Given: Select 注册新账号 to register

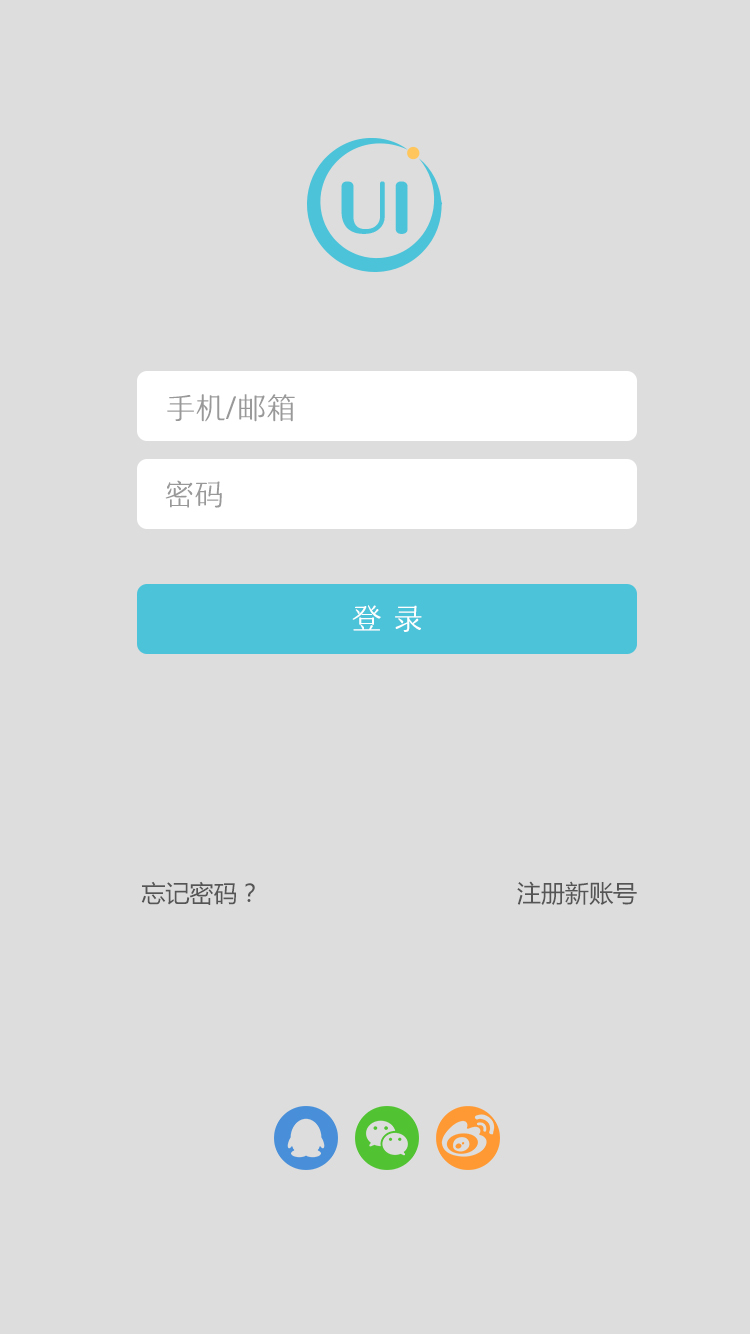Looking at the screenshot, I should pyautogui.click(x=576, y=893).
